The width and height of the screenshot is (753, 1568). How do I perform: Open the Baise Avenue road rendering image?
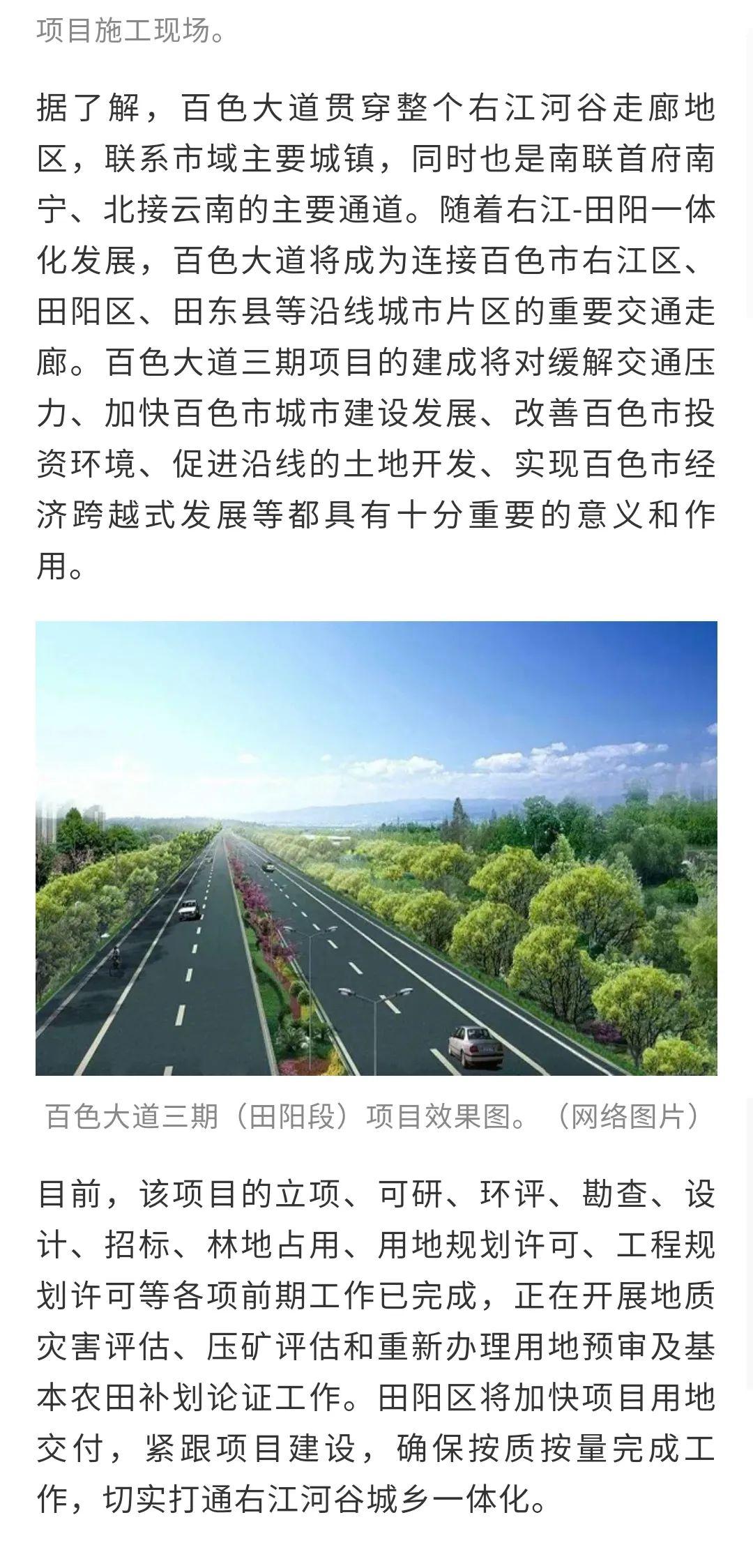coord(376,848)
